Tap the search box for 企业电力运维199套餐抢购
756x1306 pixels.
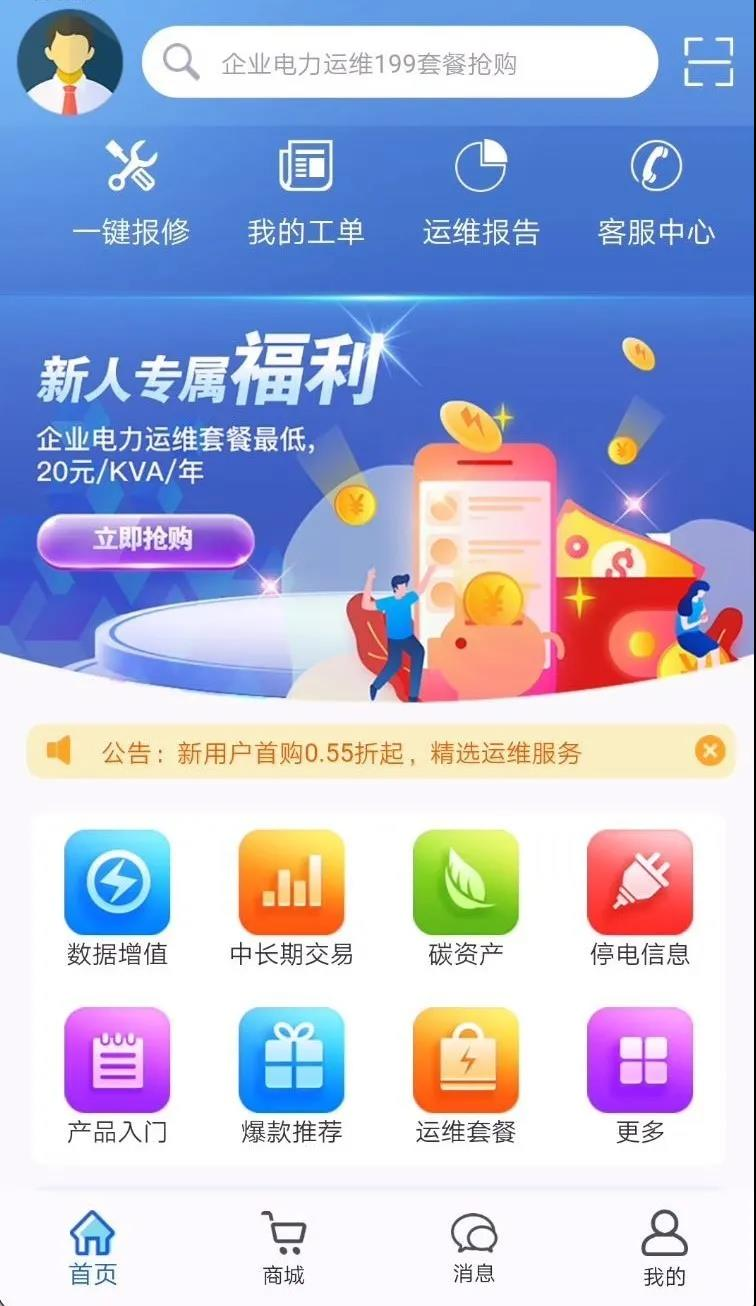tap(400, 62)
